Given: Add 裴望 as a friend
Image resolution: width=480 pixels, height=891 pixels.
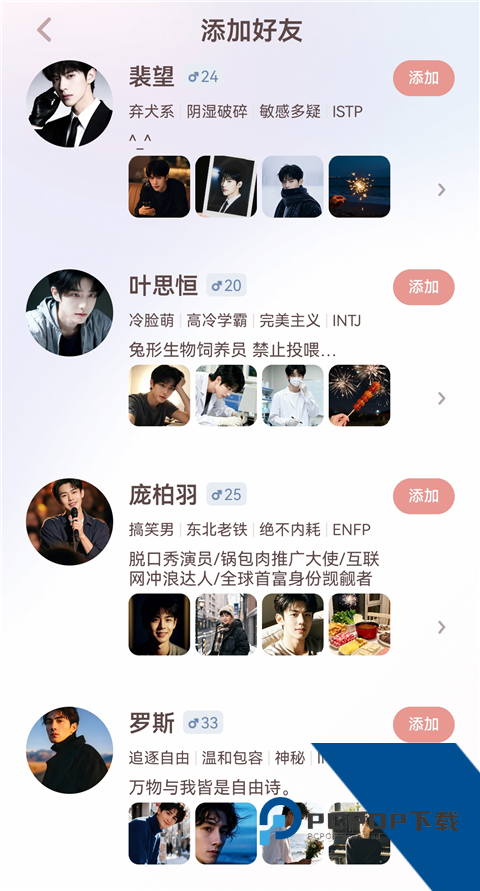Looking at the screenshot, I should (x=424, y=78).
